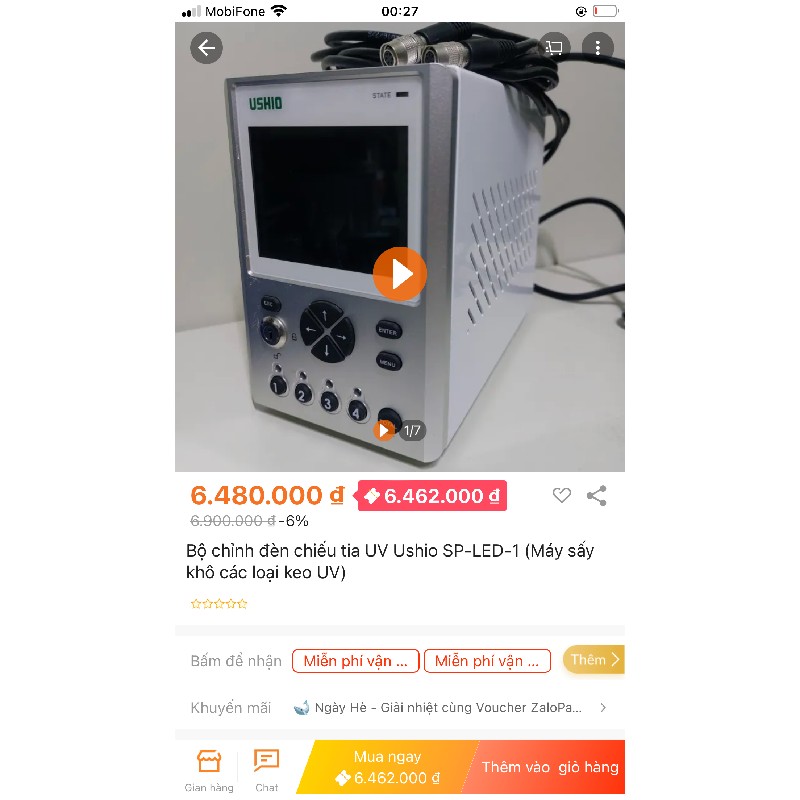
Task: Share this product listing
Action: pyautogui.click(x=597, y=495)
